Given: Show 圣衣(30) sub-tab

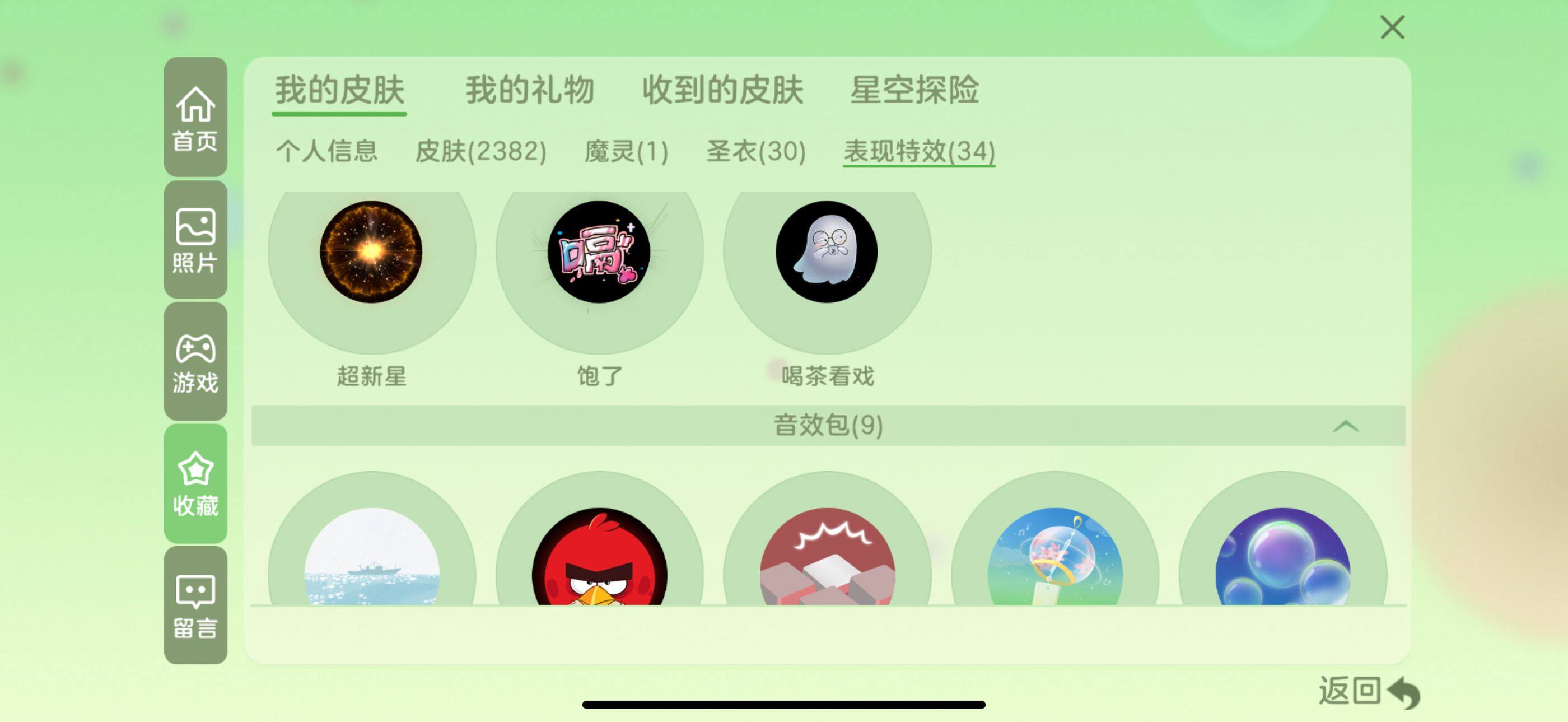Looking at the screenshot, I should point(755,151).
